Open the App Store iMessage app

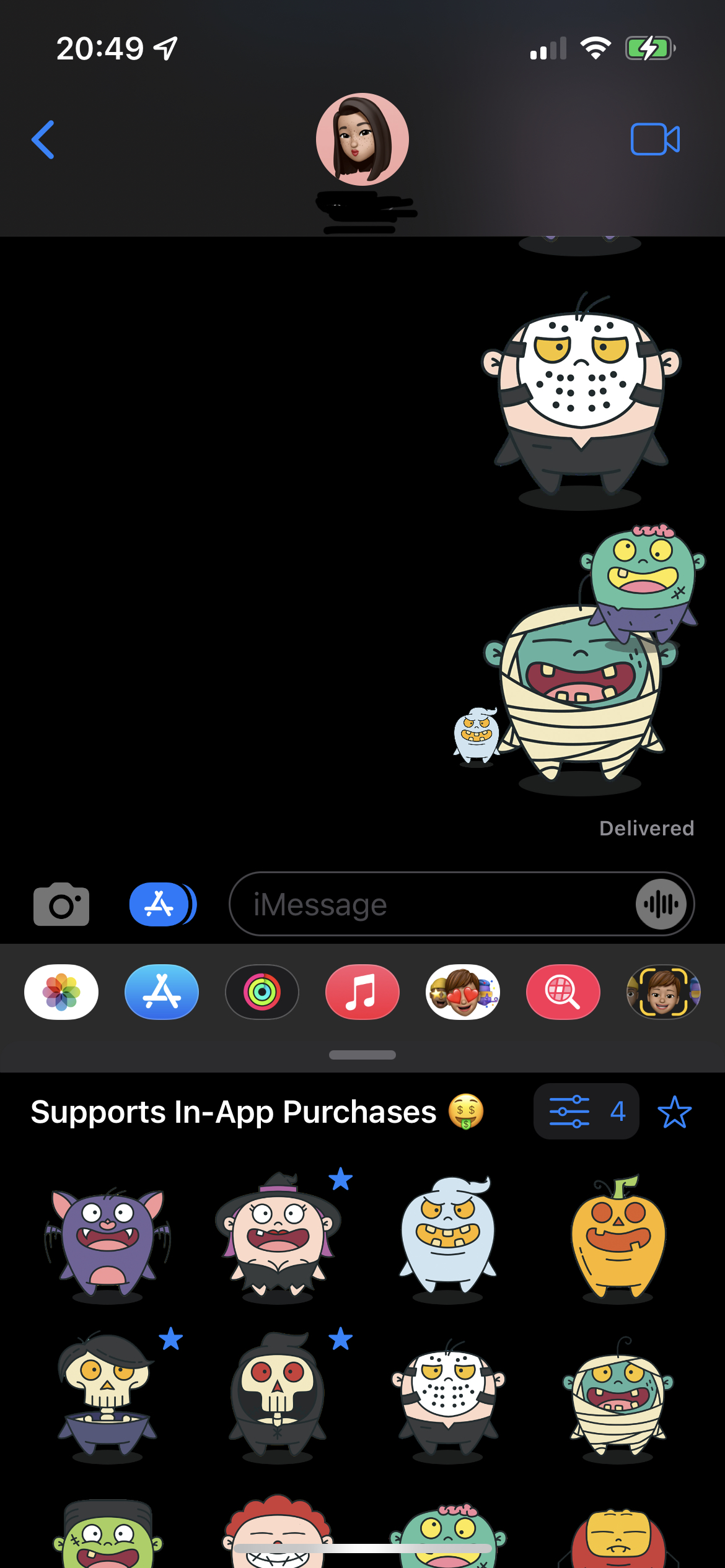tap(162, 992)
